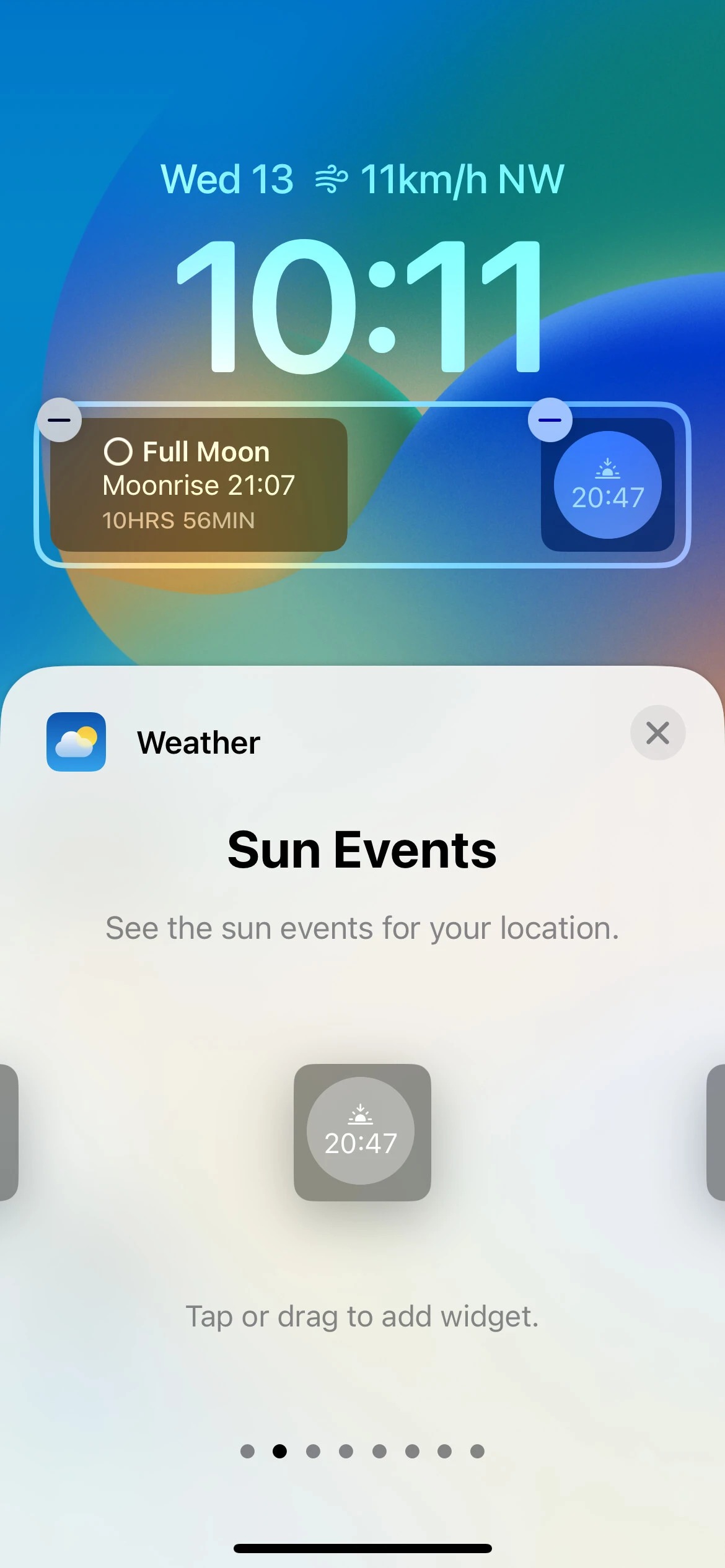
Task: Add the Sun Events widget preview
Action: point(362,1132)
